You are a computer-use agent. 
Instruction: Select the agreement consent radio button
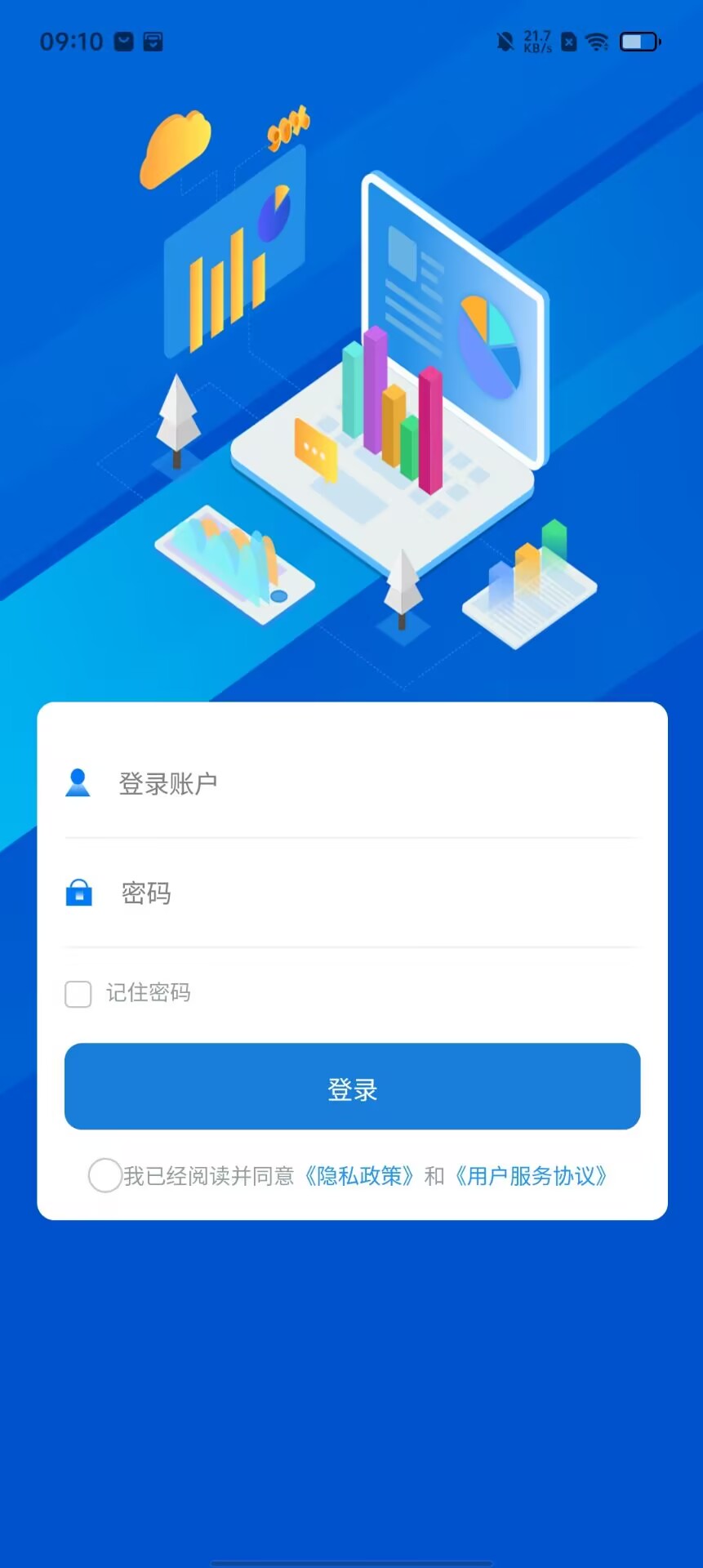105,1176
